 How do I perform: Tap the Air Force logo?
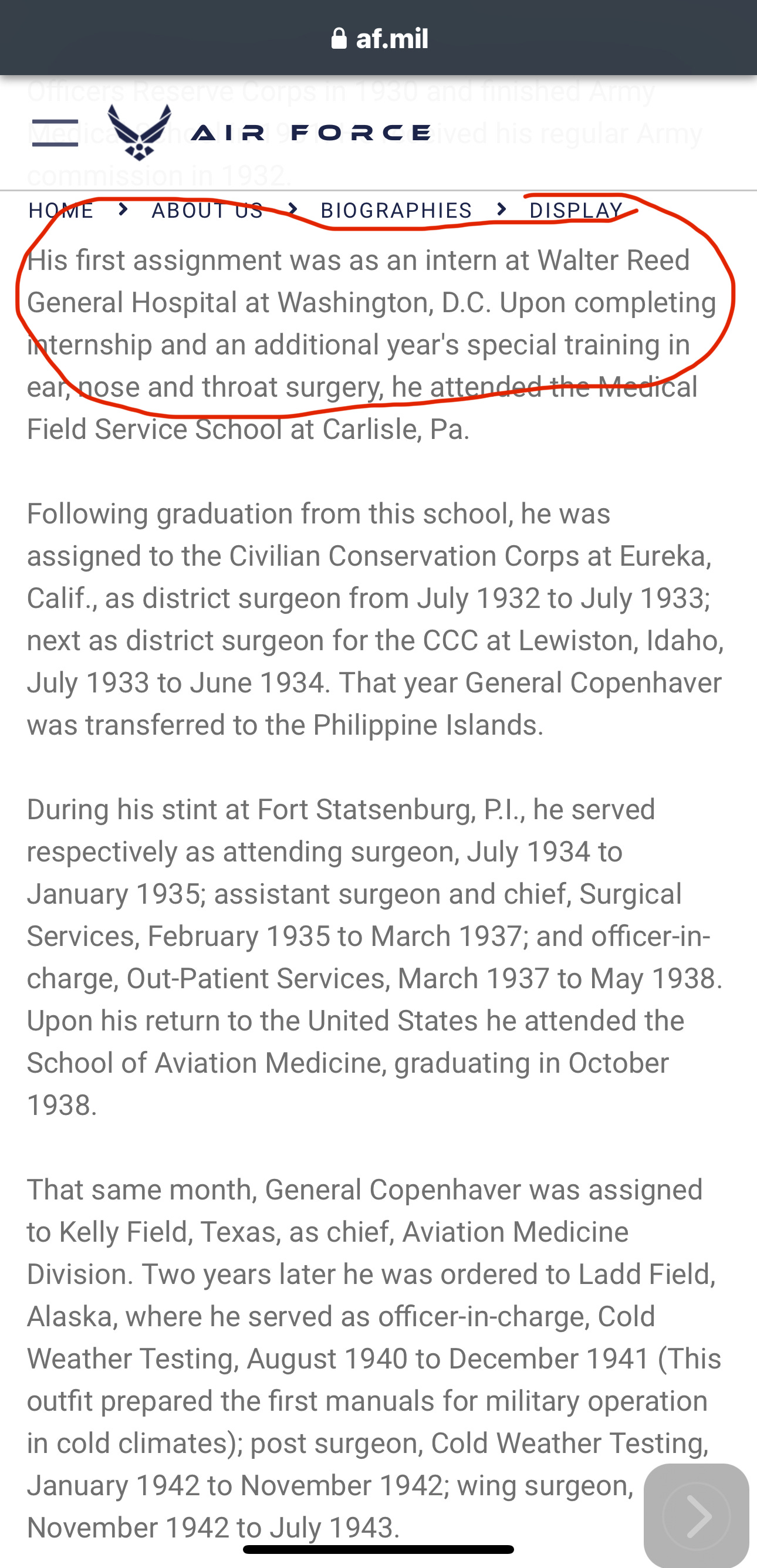pos(269,132)
